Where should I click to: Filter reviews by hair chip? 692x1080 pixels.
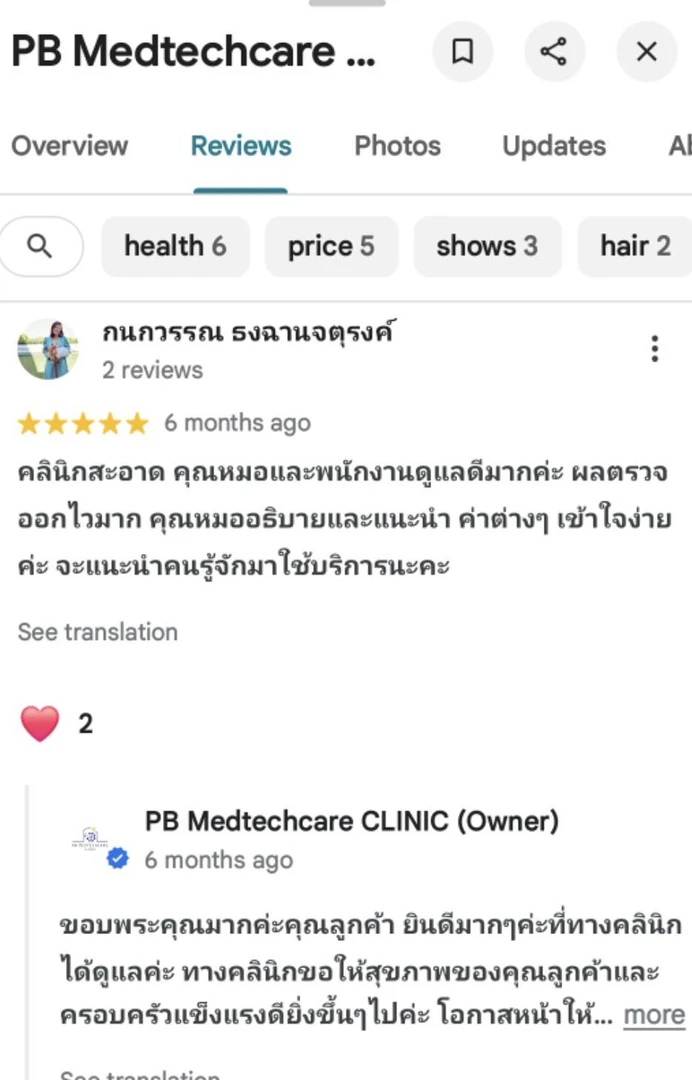click(x=635, y=246)
